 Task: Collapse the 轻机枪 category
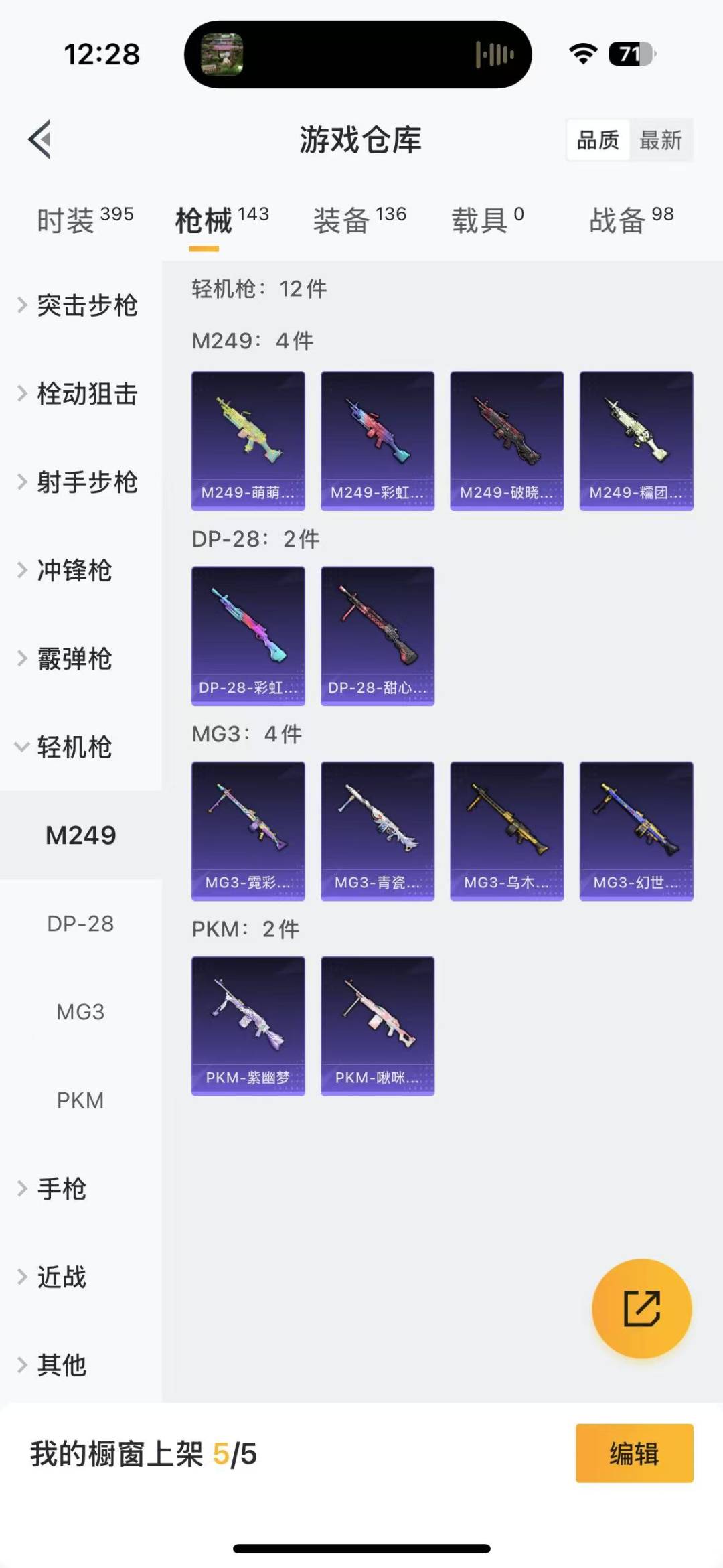click(67, 747)
